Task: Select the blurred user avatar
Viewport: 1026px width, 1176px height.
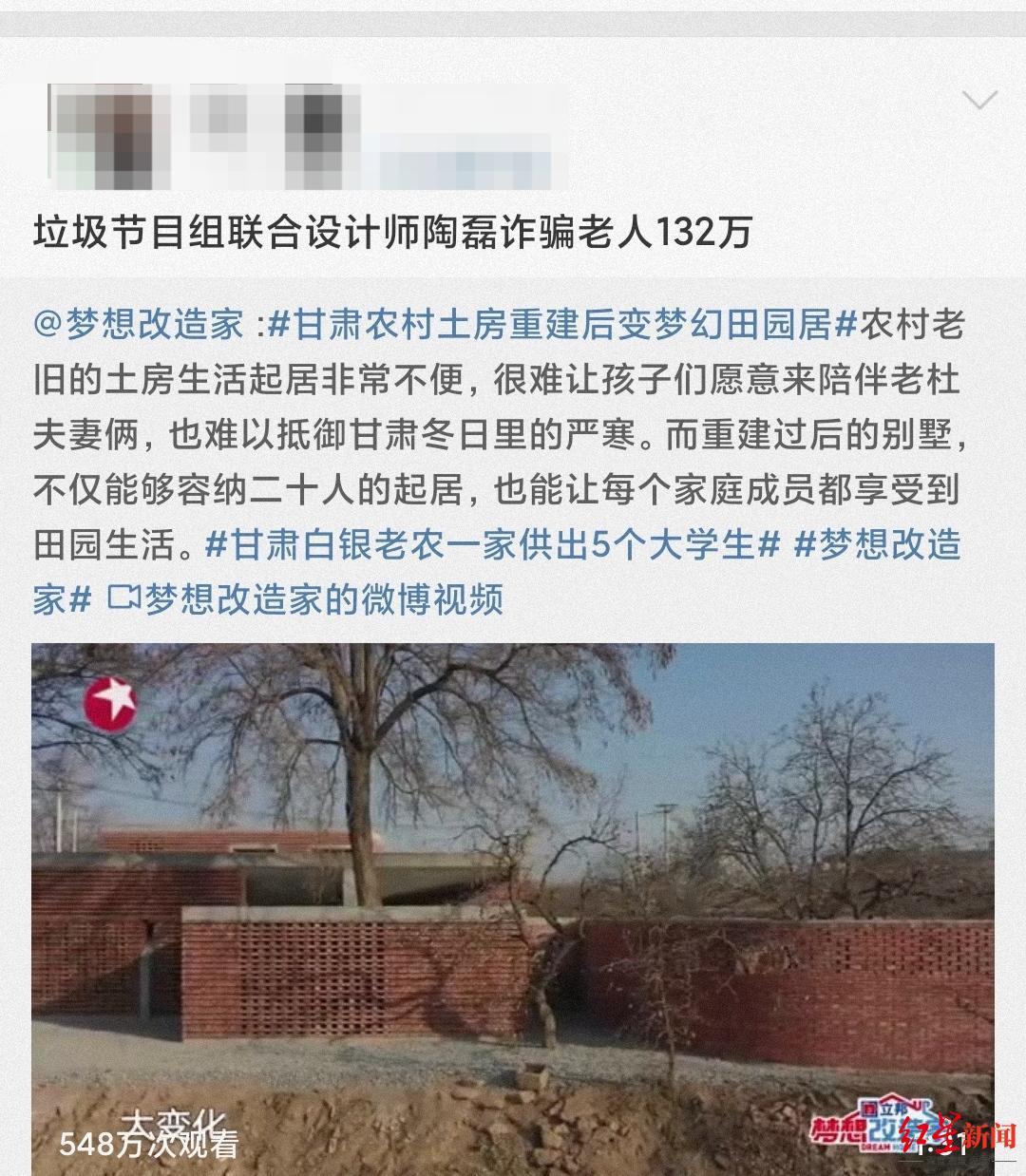Action: coord(104,133)
